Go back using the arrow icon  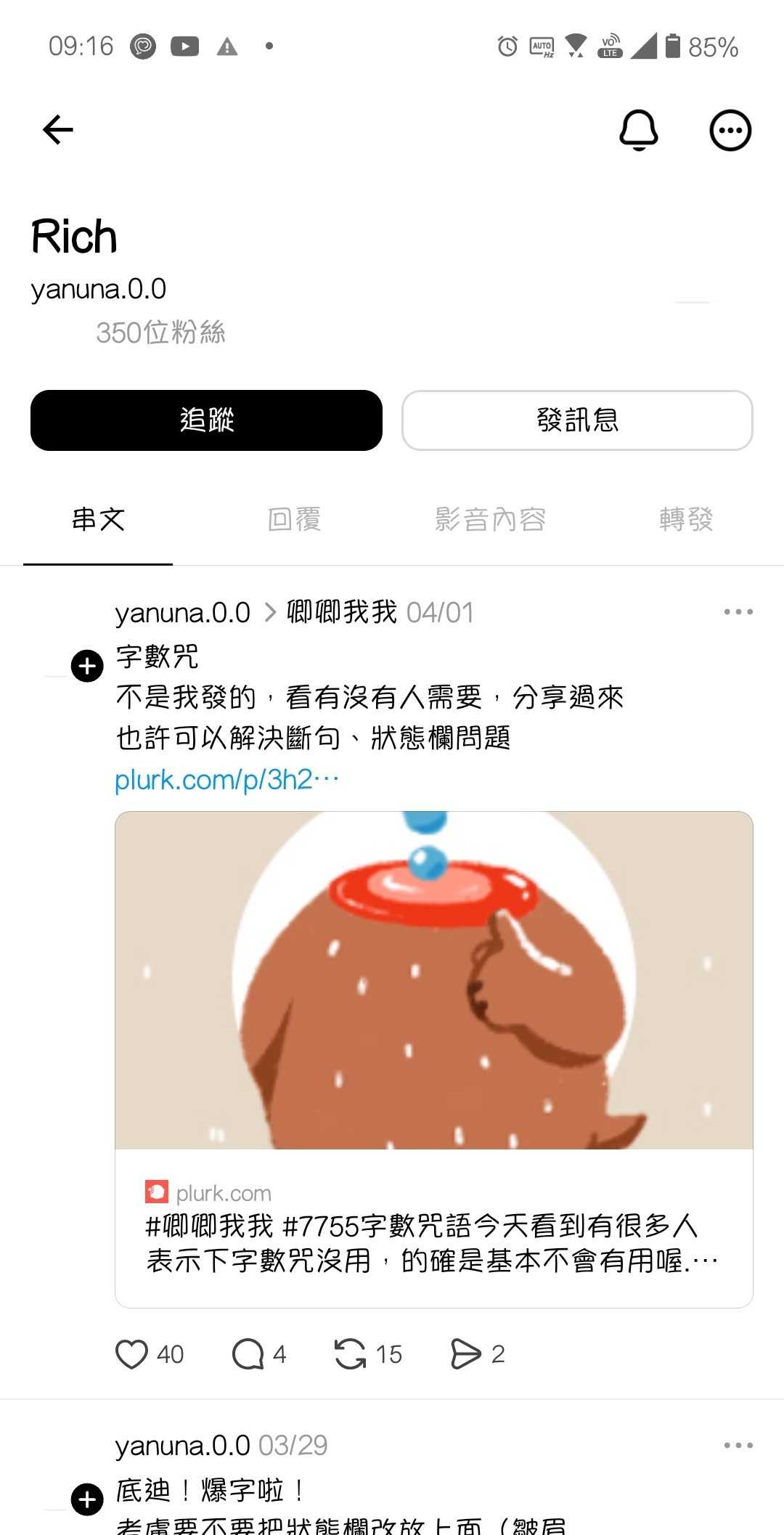(58, 130)
